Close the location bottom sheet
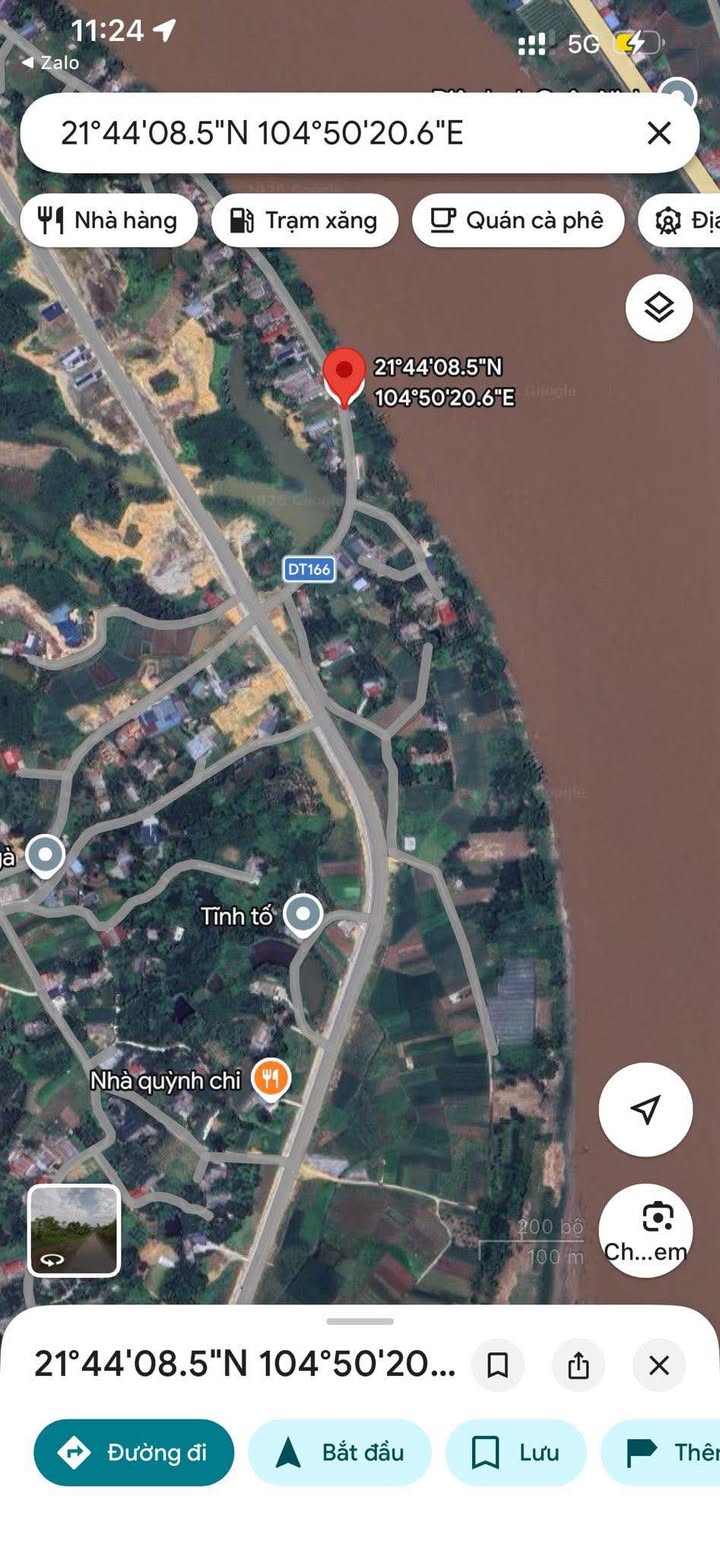The image size is (720, 1557). pyautogui.click(x=659, y=1365)
